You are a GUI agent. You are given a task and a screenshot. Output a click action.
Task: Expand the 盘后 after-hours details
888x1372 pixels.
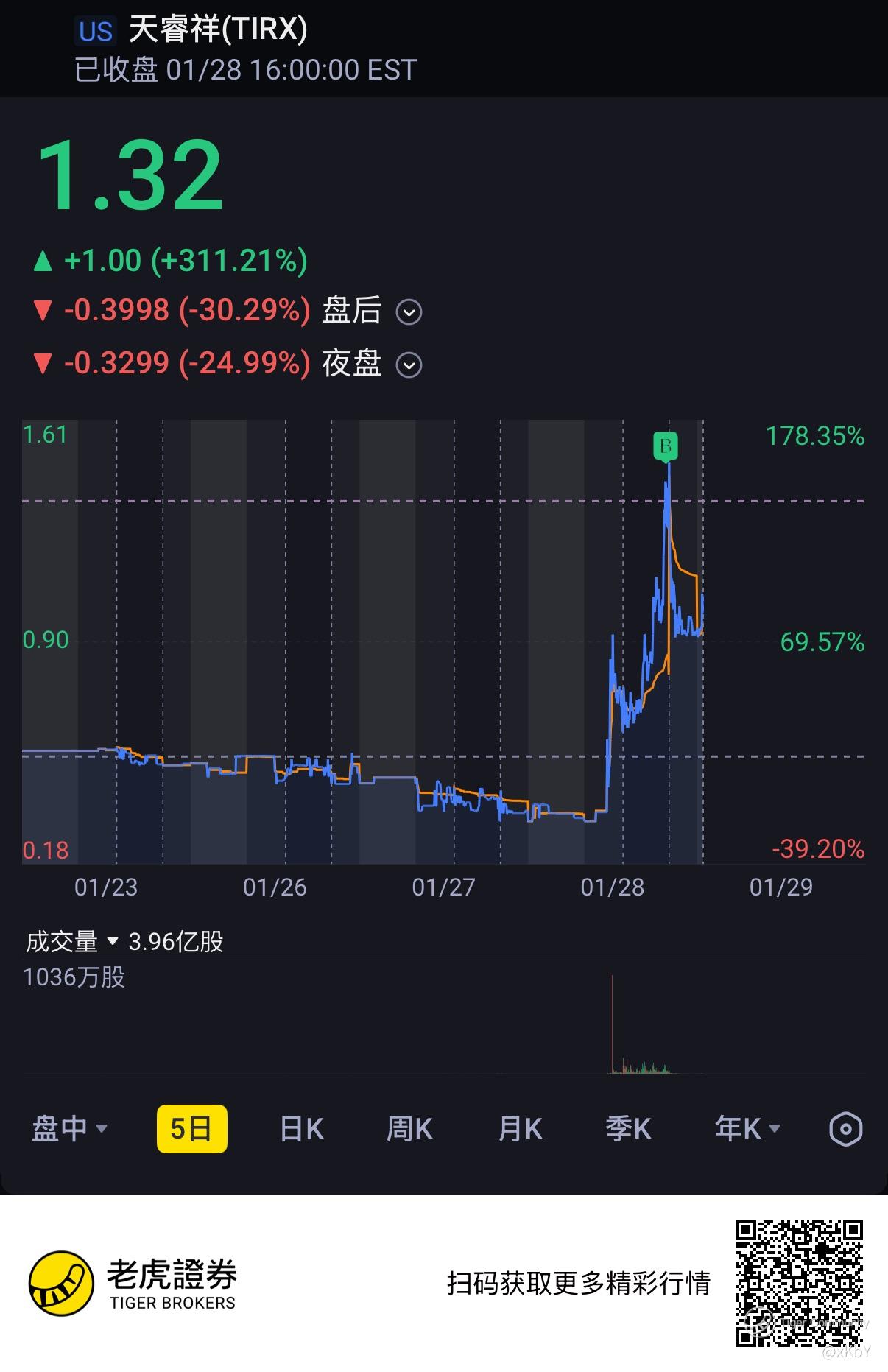(x=409, y=312)
